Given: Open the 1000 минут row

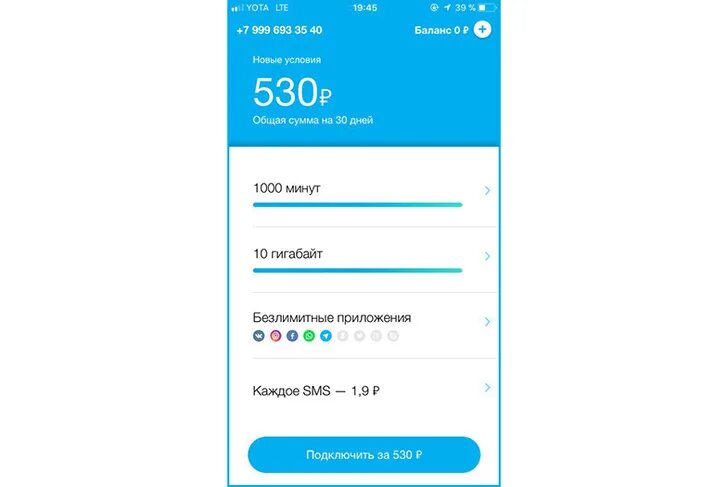Looking at the screenshot, I should tap(364, 191).
